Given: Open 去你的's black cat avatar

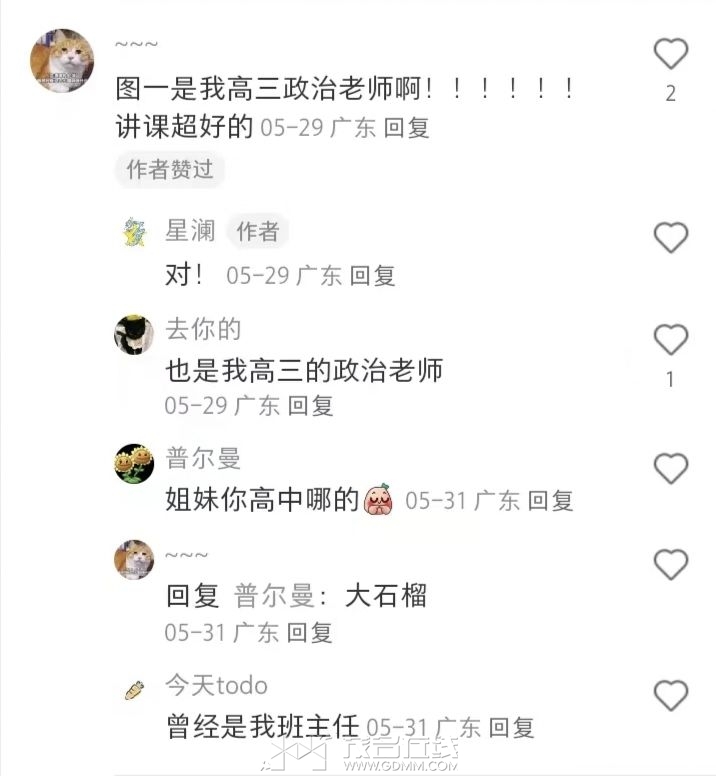Looking at the screenshot, I should (133, 334).
